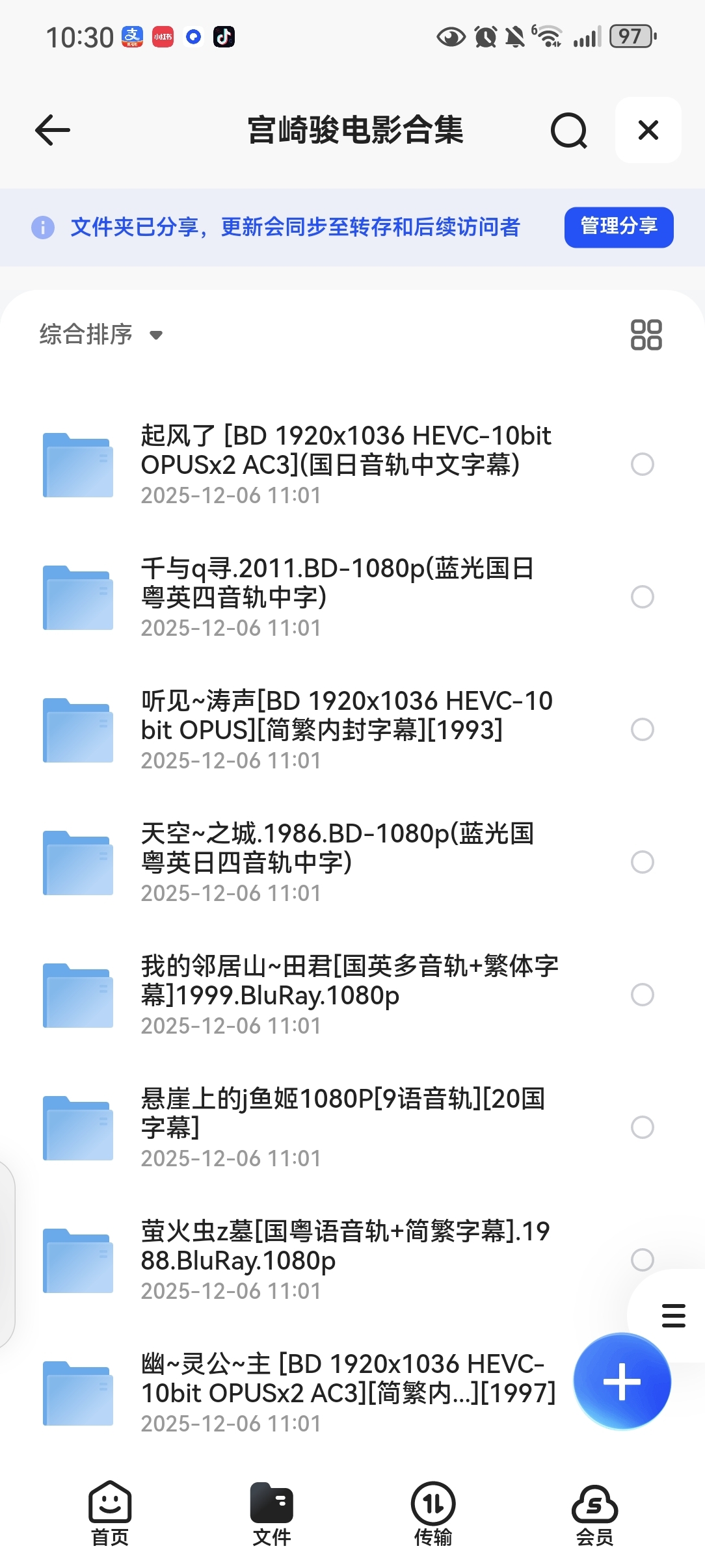Image resolution: width=705 pixels, height=1568 pixels.
Task: Close the folder with the X button
Action: (648, 130)
